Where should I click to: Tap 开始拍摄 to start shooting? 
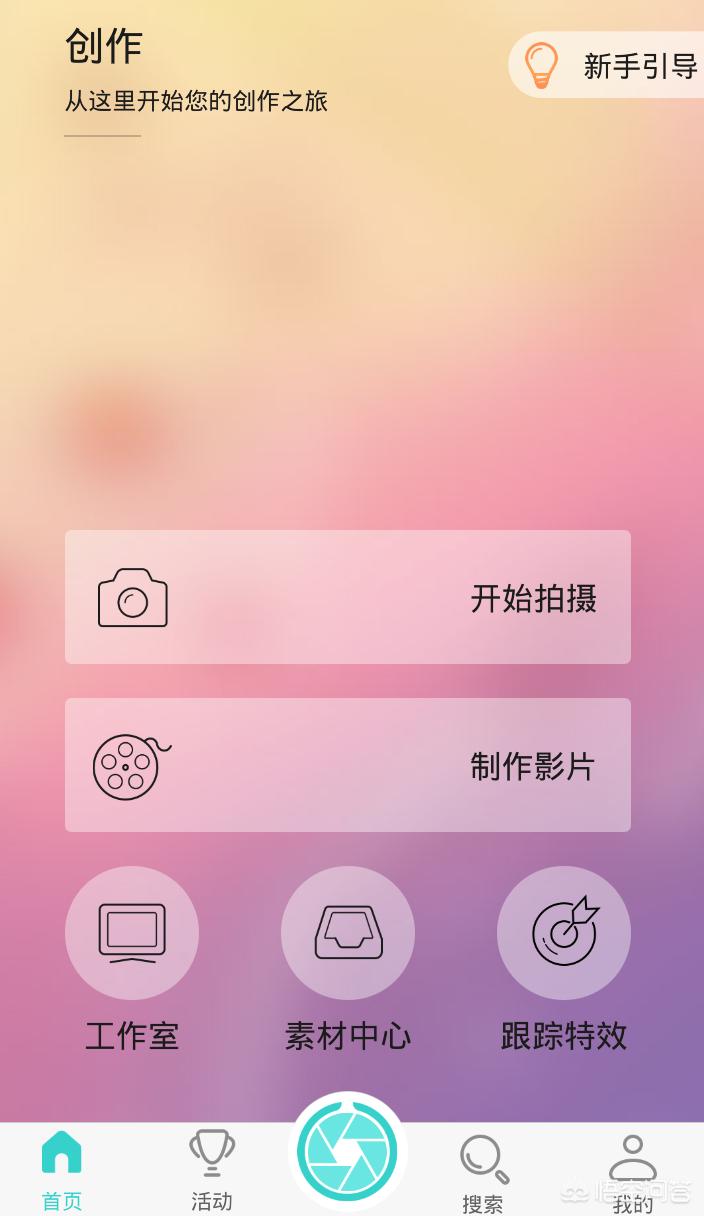[348, 597]
